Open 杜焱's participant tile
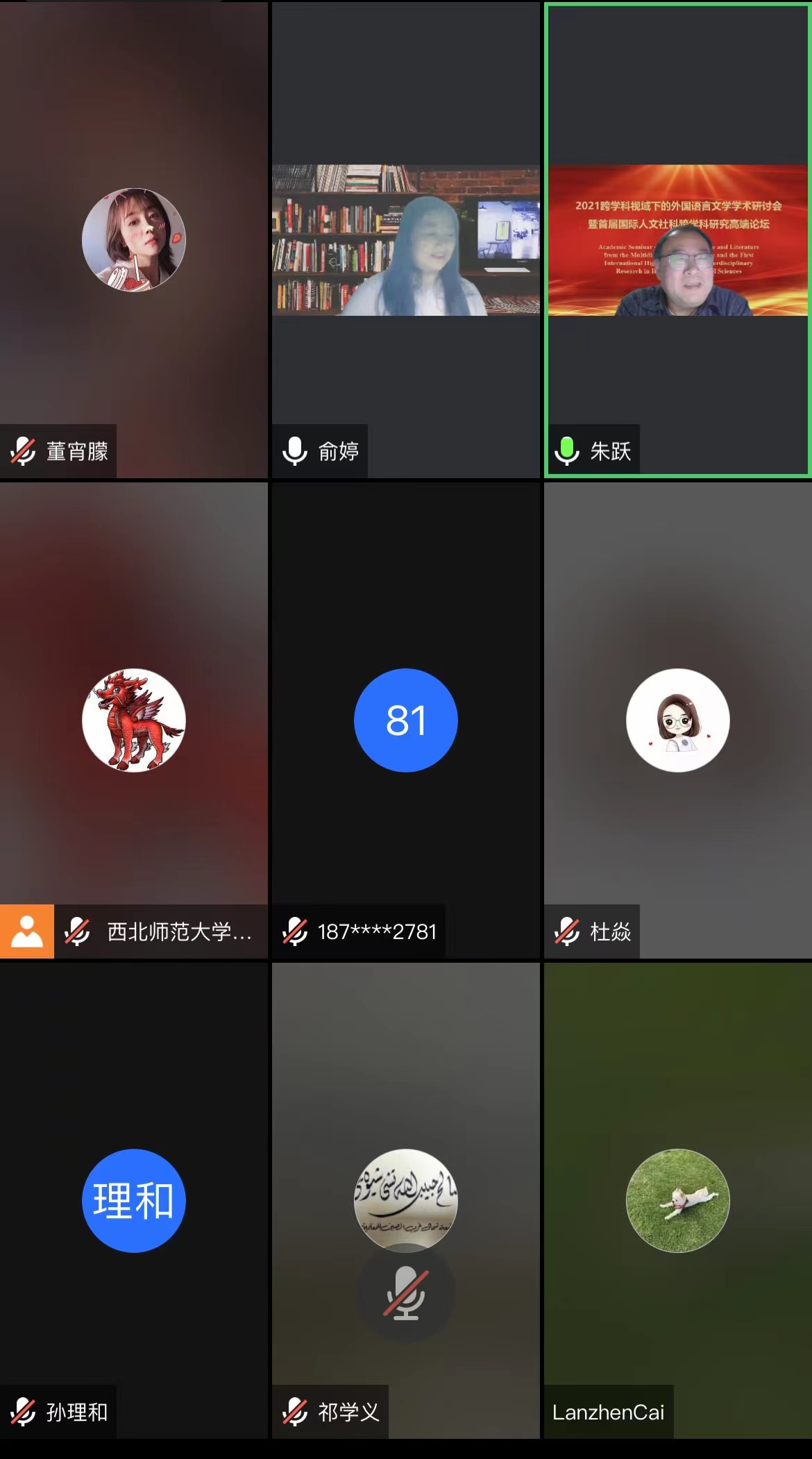 pyautogui.click(x=677, y=720)
